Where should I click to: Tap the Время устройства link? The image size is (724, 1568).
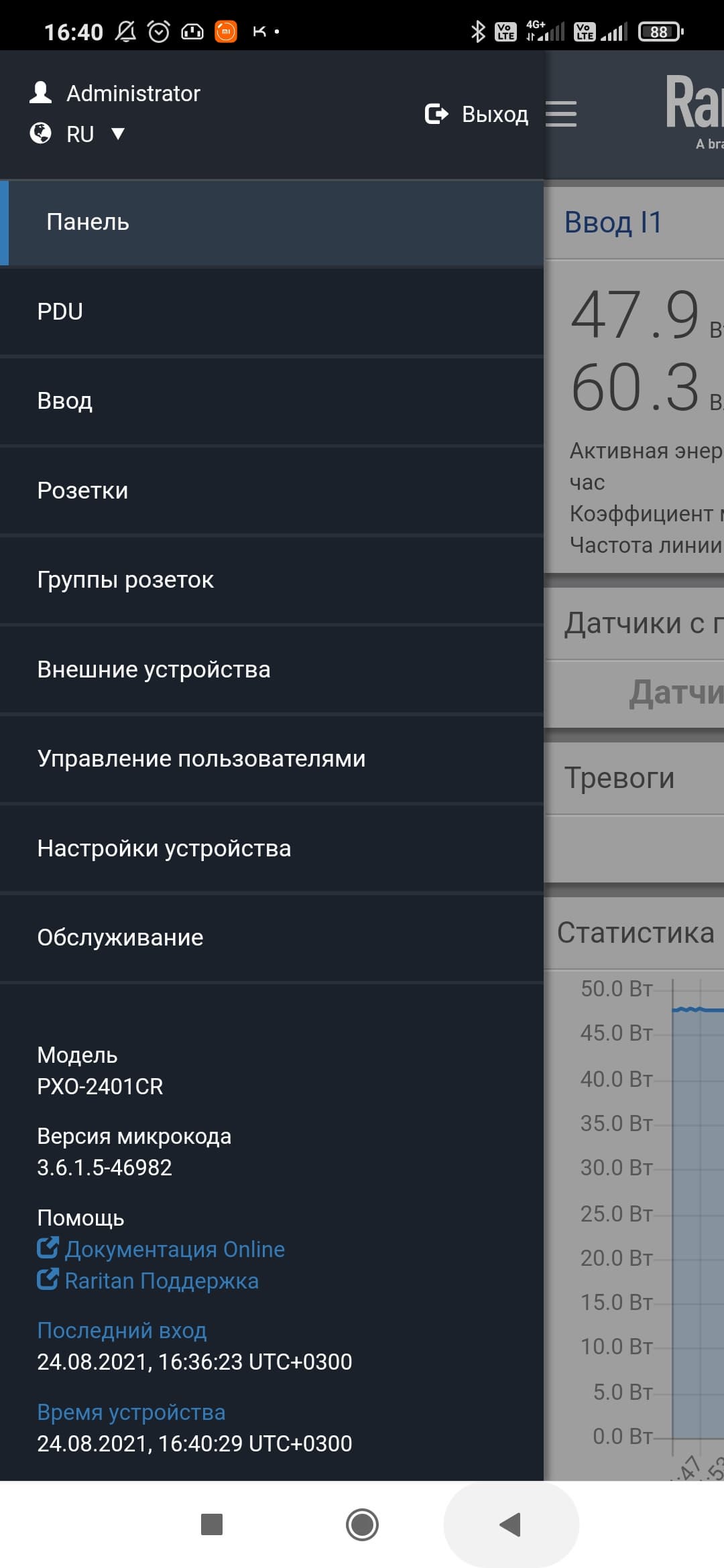(x=131, y=1412)
